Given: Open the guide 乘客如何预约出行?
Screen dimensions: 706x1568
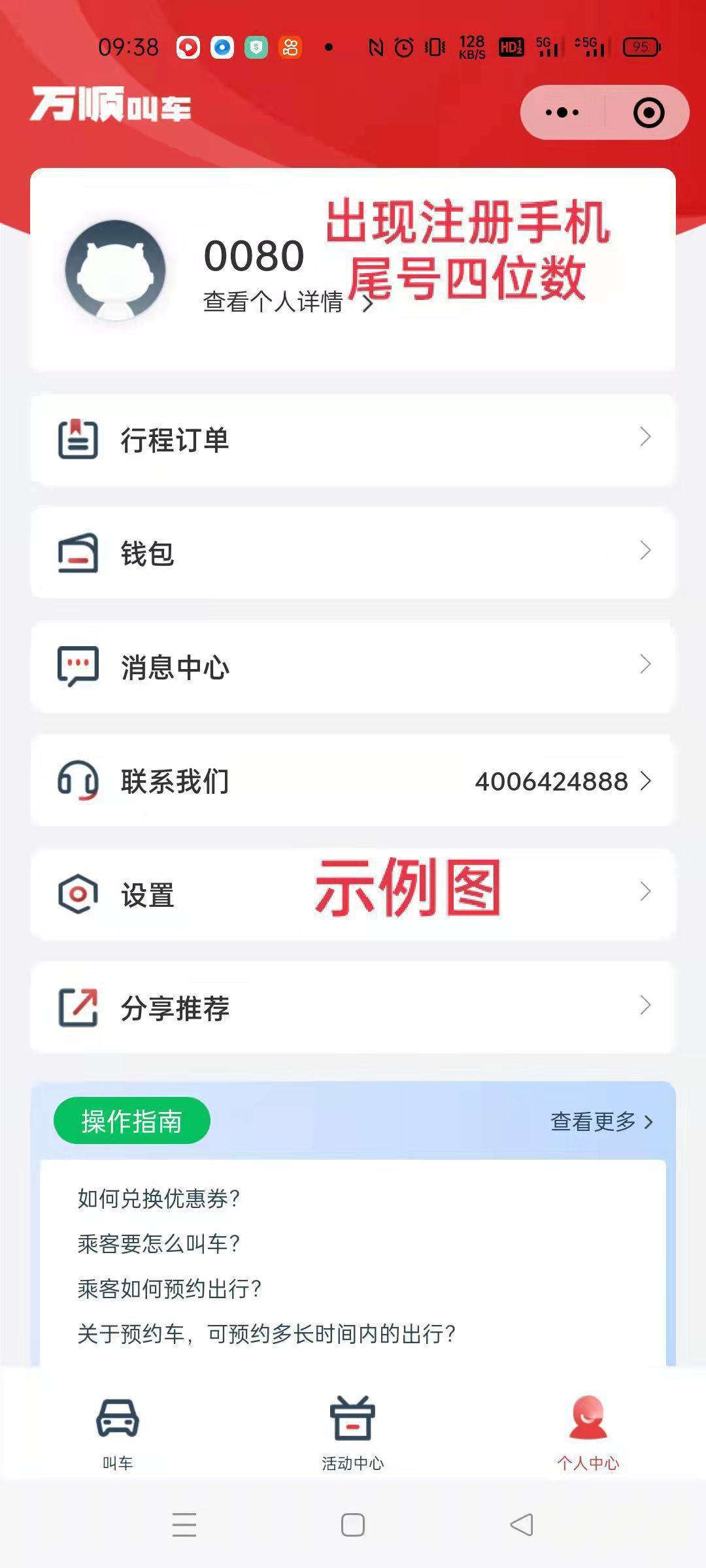Looking at the screenshot, I should click(170, 1288).
